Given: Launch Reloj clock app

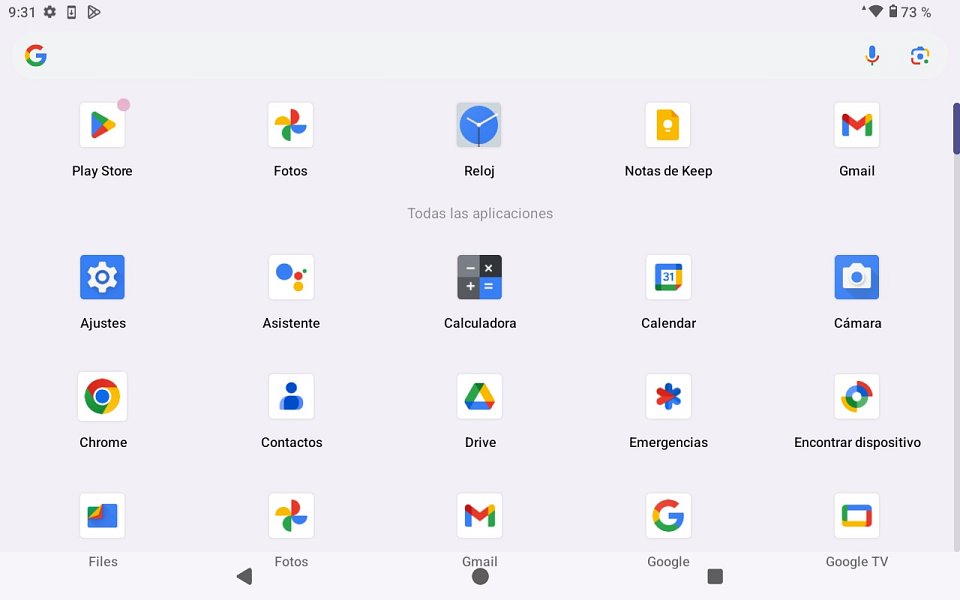Looking at the screenshot, I should pyautogui.click(x=479, y=126).
